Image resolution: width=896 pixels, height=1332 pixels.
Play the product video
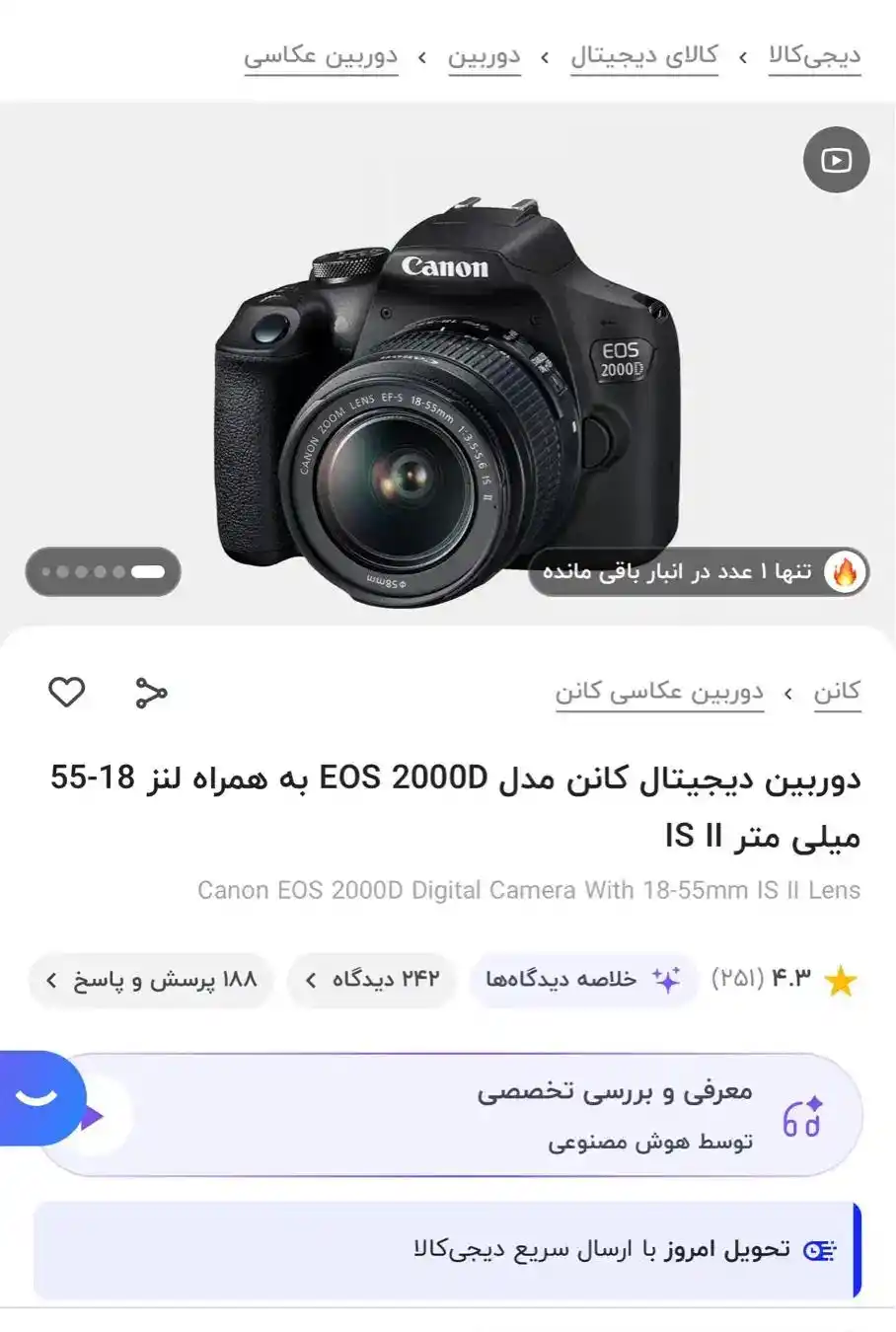pos(836,160)
